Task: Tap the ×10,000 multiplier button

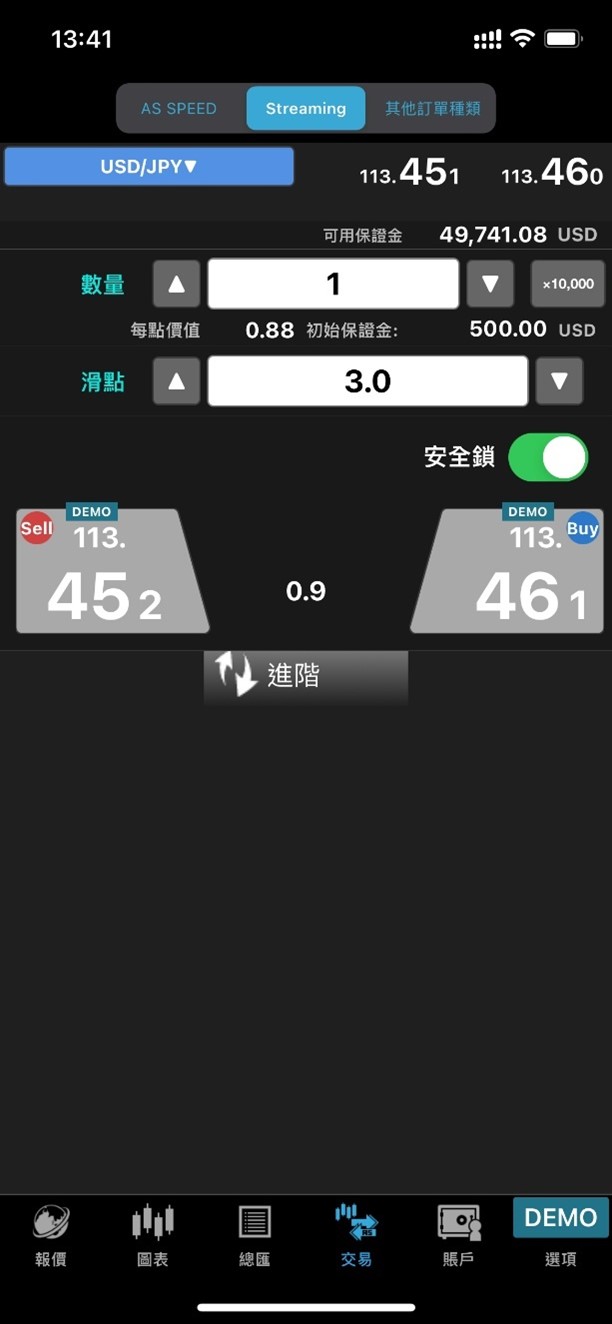Action: tap(568, 284)
